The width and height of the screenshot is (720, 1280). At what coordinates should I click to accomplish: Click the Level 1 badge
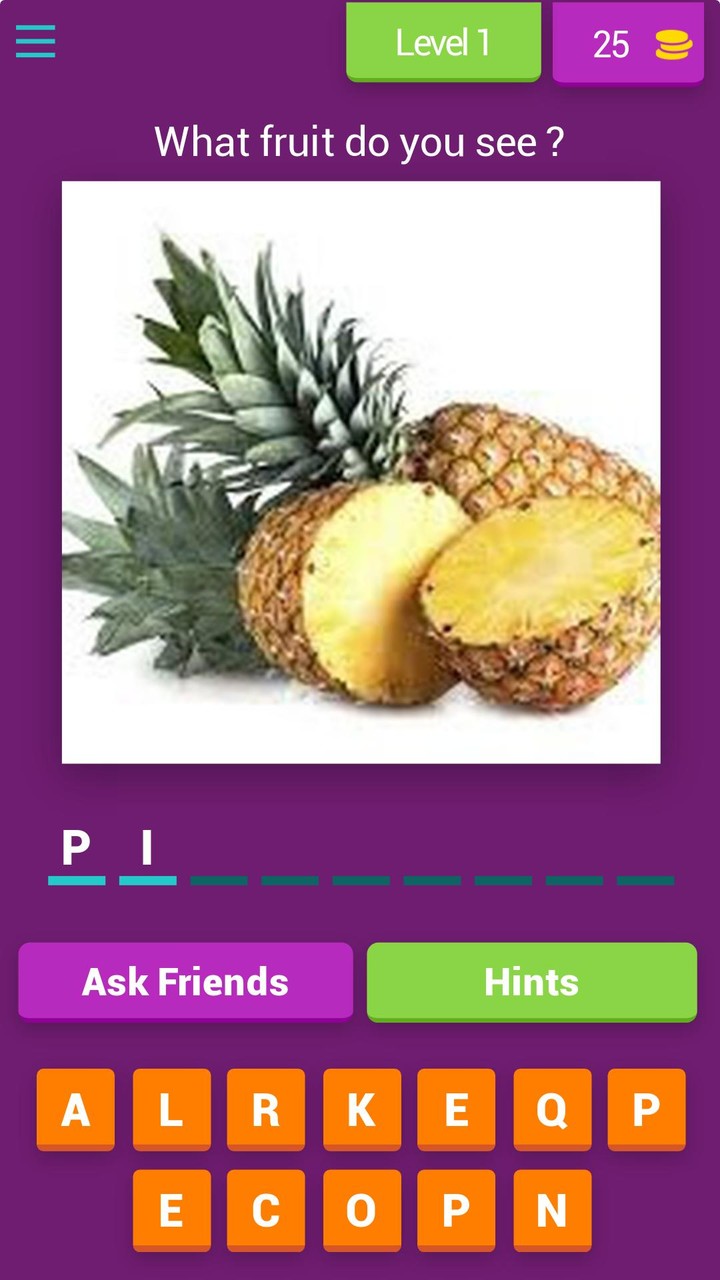coord(443,43)
